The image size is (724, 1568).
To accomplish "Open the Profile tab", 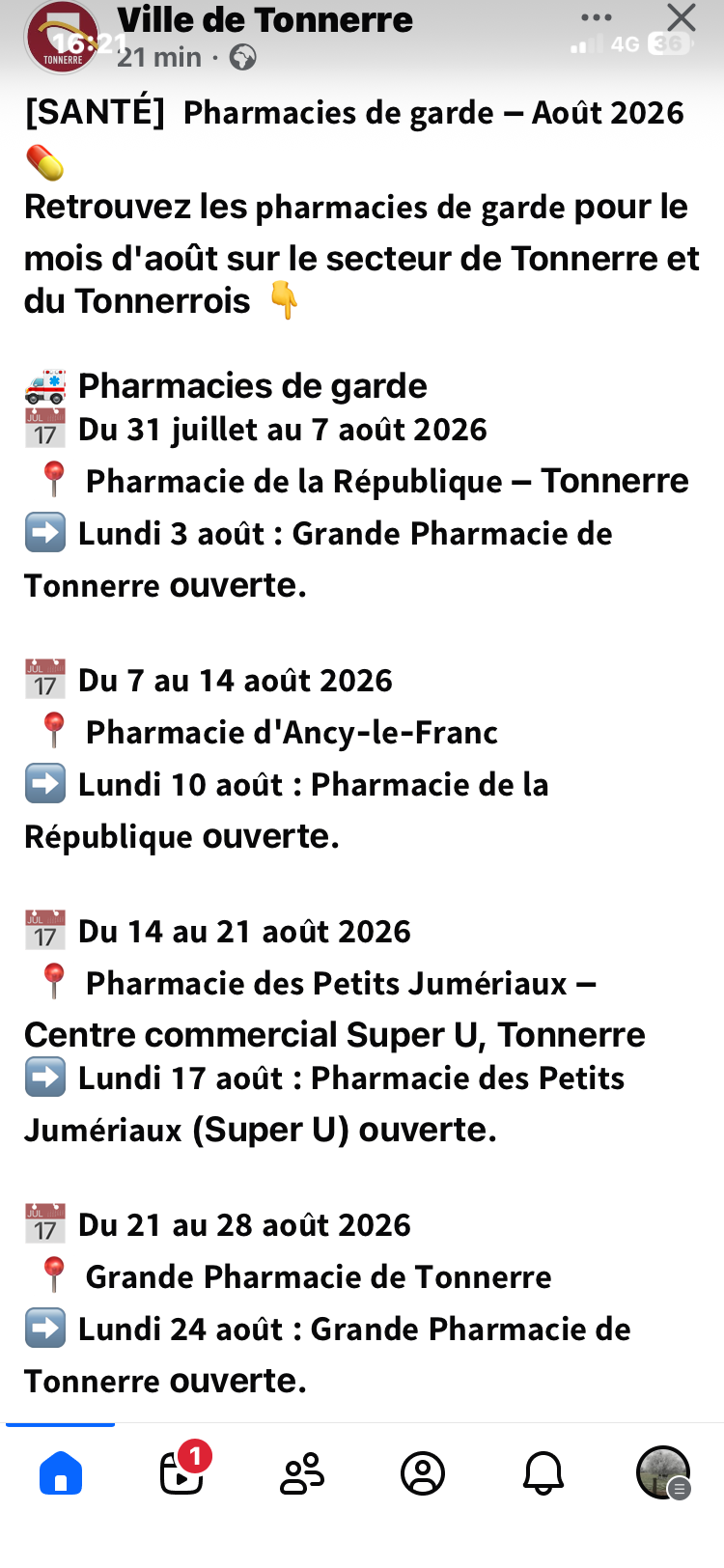I will 423,1473.
